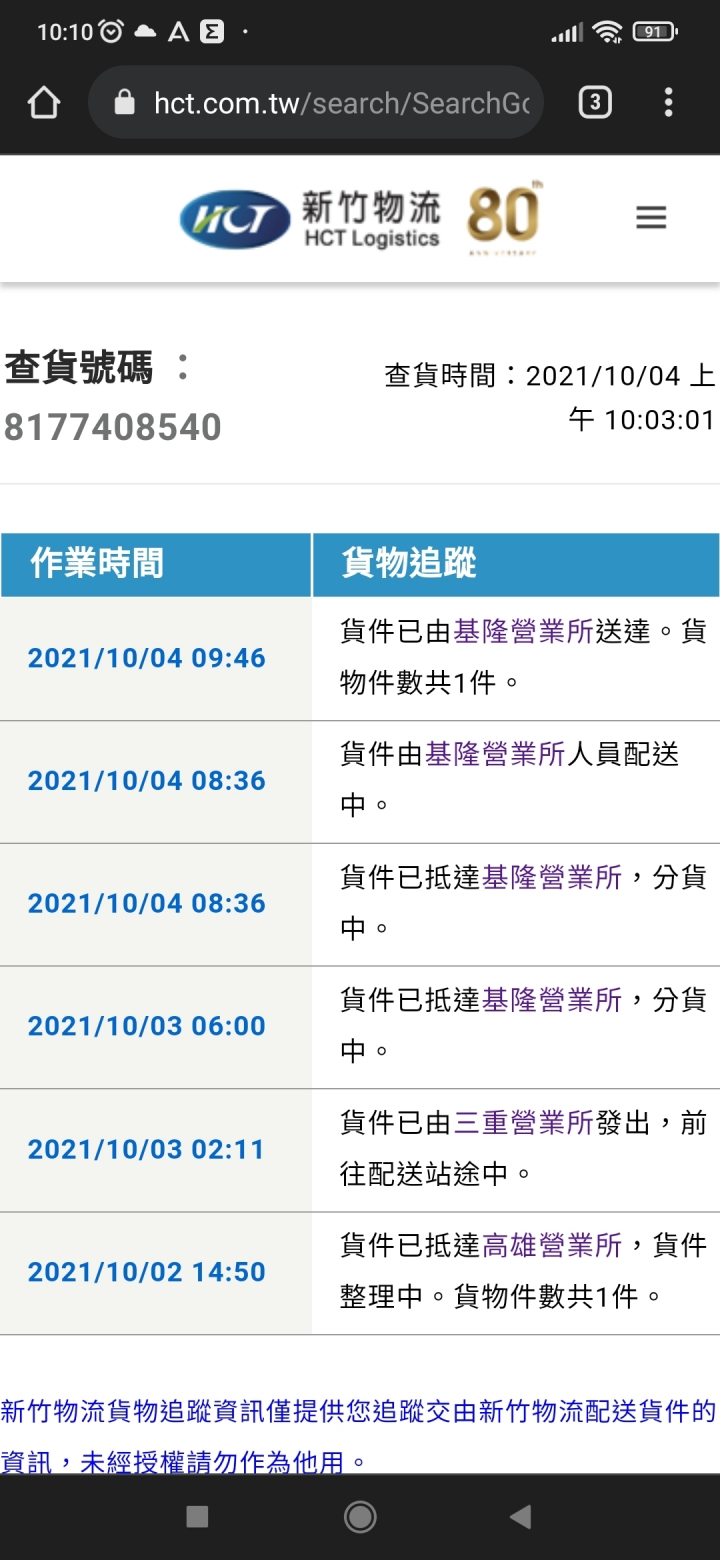Open 基隆營業所 link in the 配送中 row
Image resolution: width=720 pixels, height=1560 pixels.
(496, 754)
